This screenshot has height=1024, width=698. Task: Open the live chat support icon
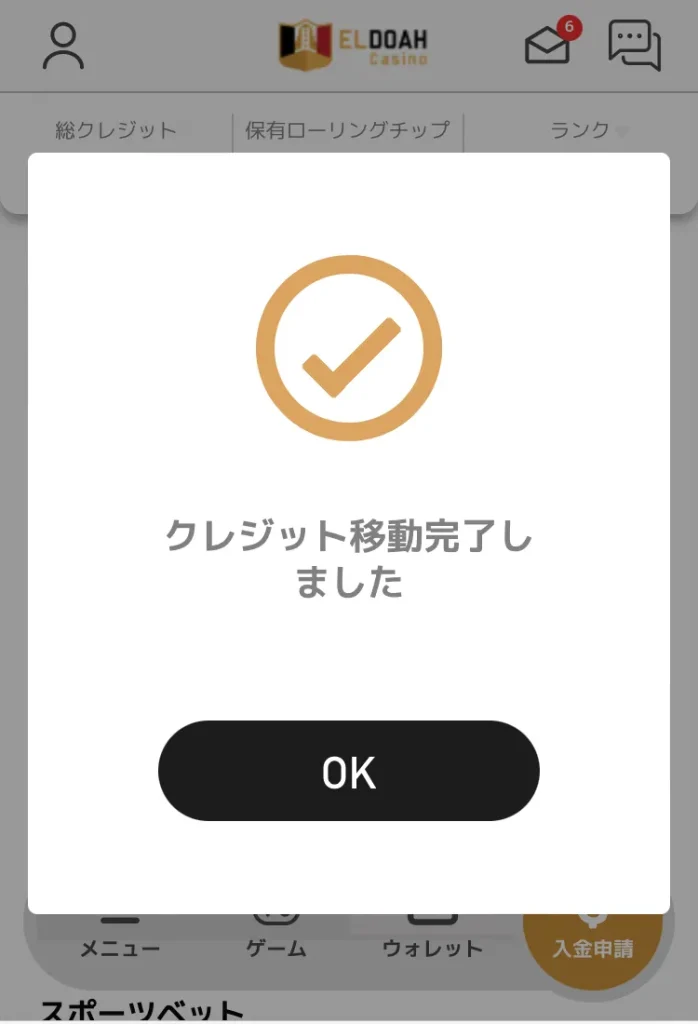(x=634, y=45)
